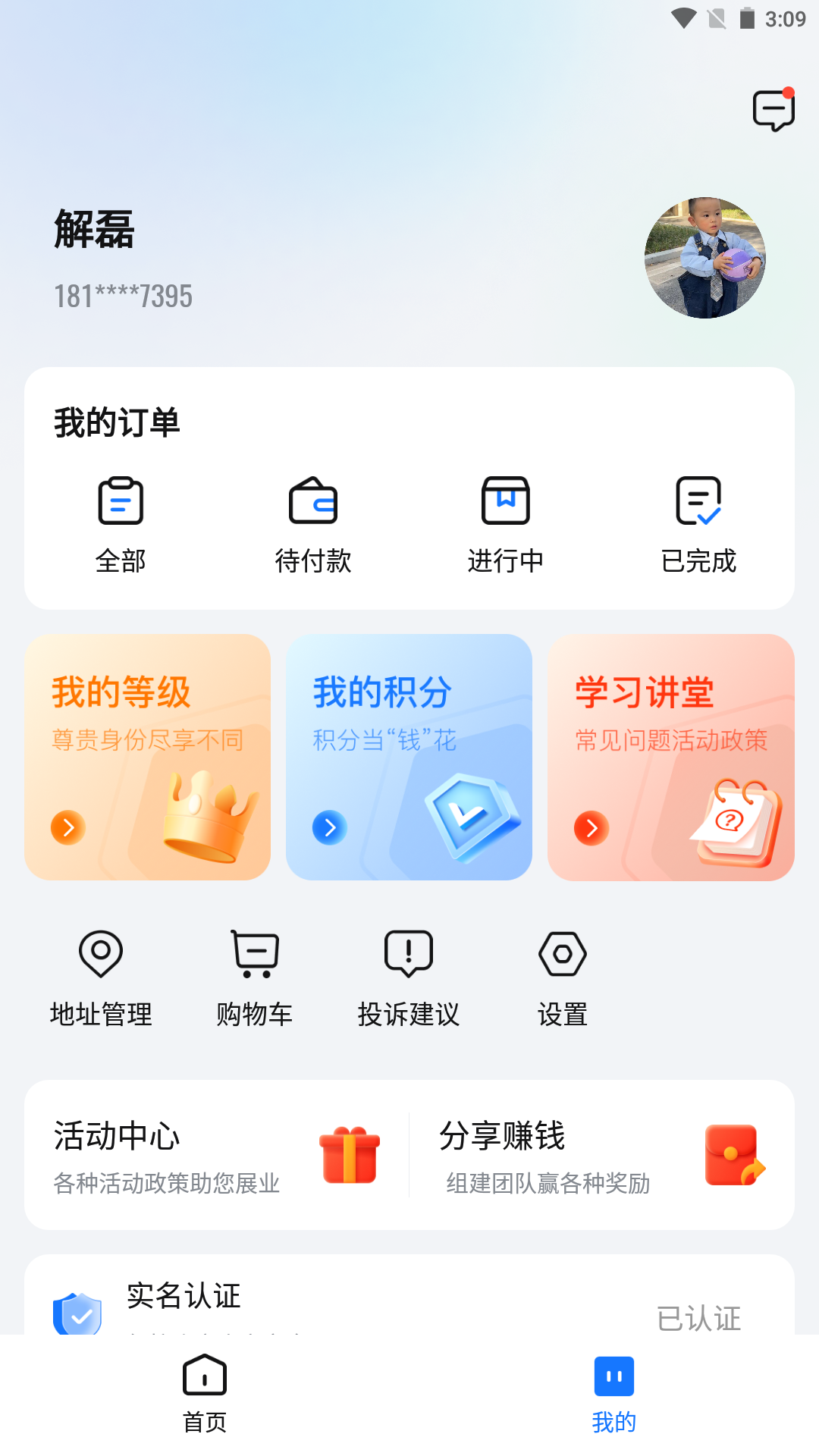
Task: Open pending payment orders (待付款)
Action: pos(313,523)
